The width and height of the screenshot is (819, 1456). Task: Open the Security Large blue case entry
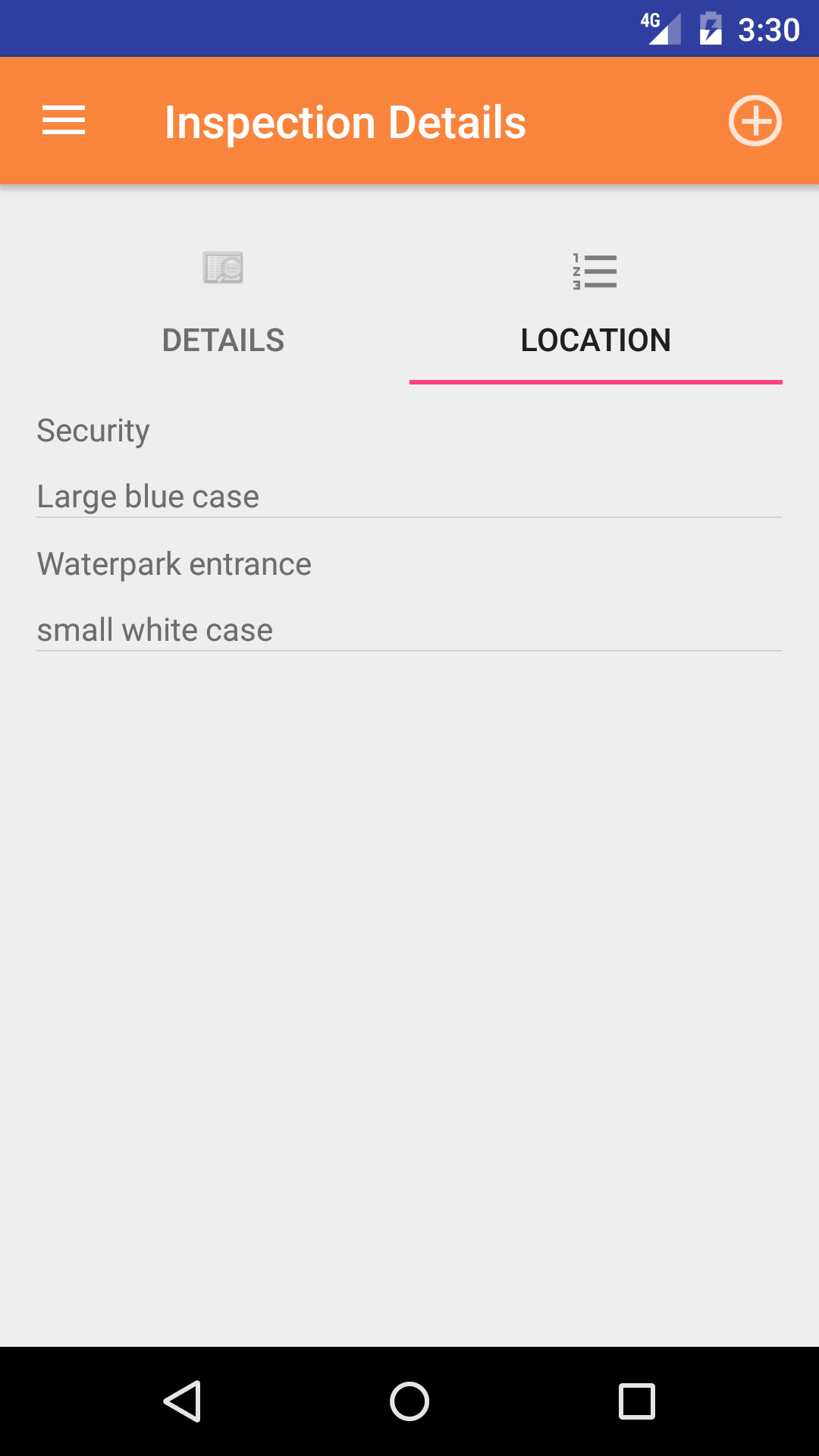(409, 463)
